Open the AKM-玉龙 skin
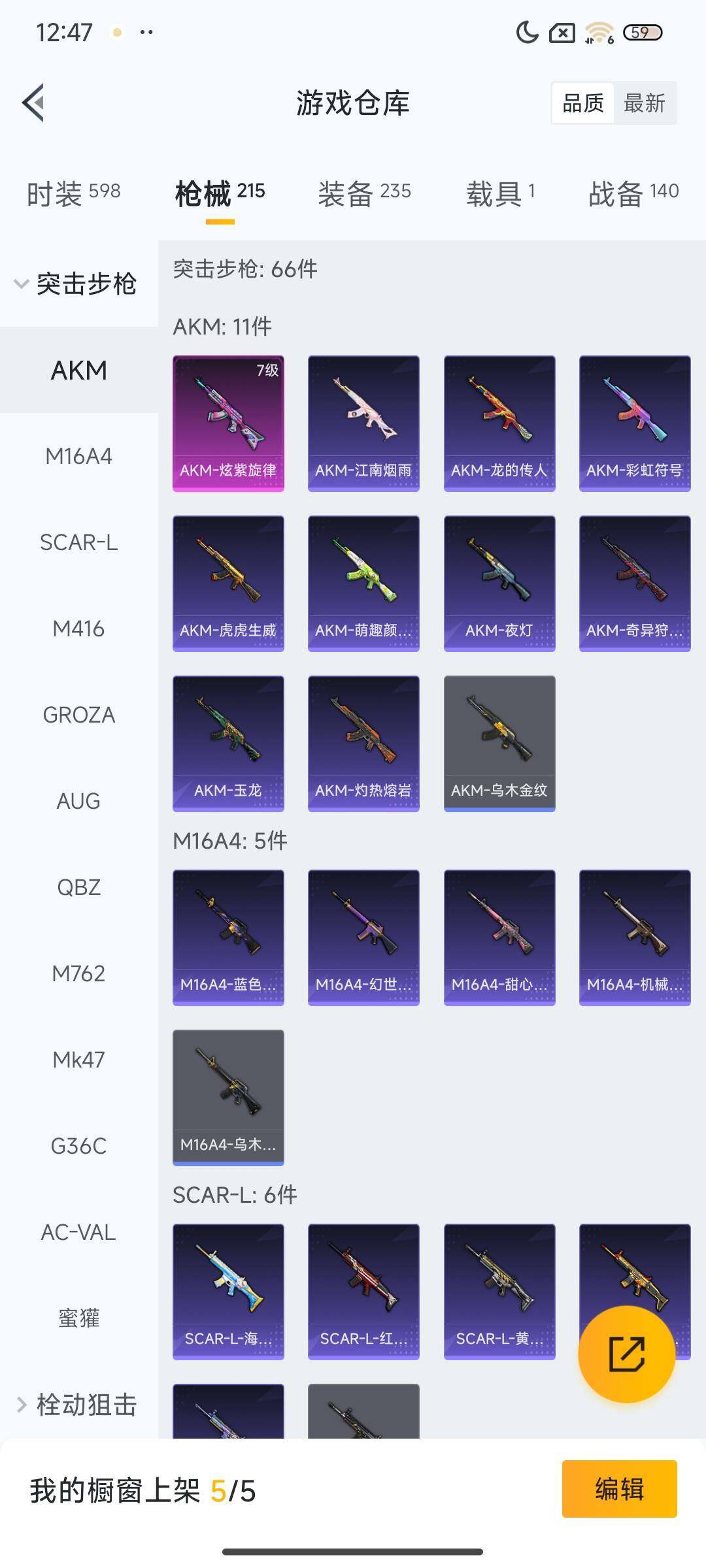This screenshot has width=706, height=1568. tap(228, 743)
